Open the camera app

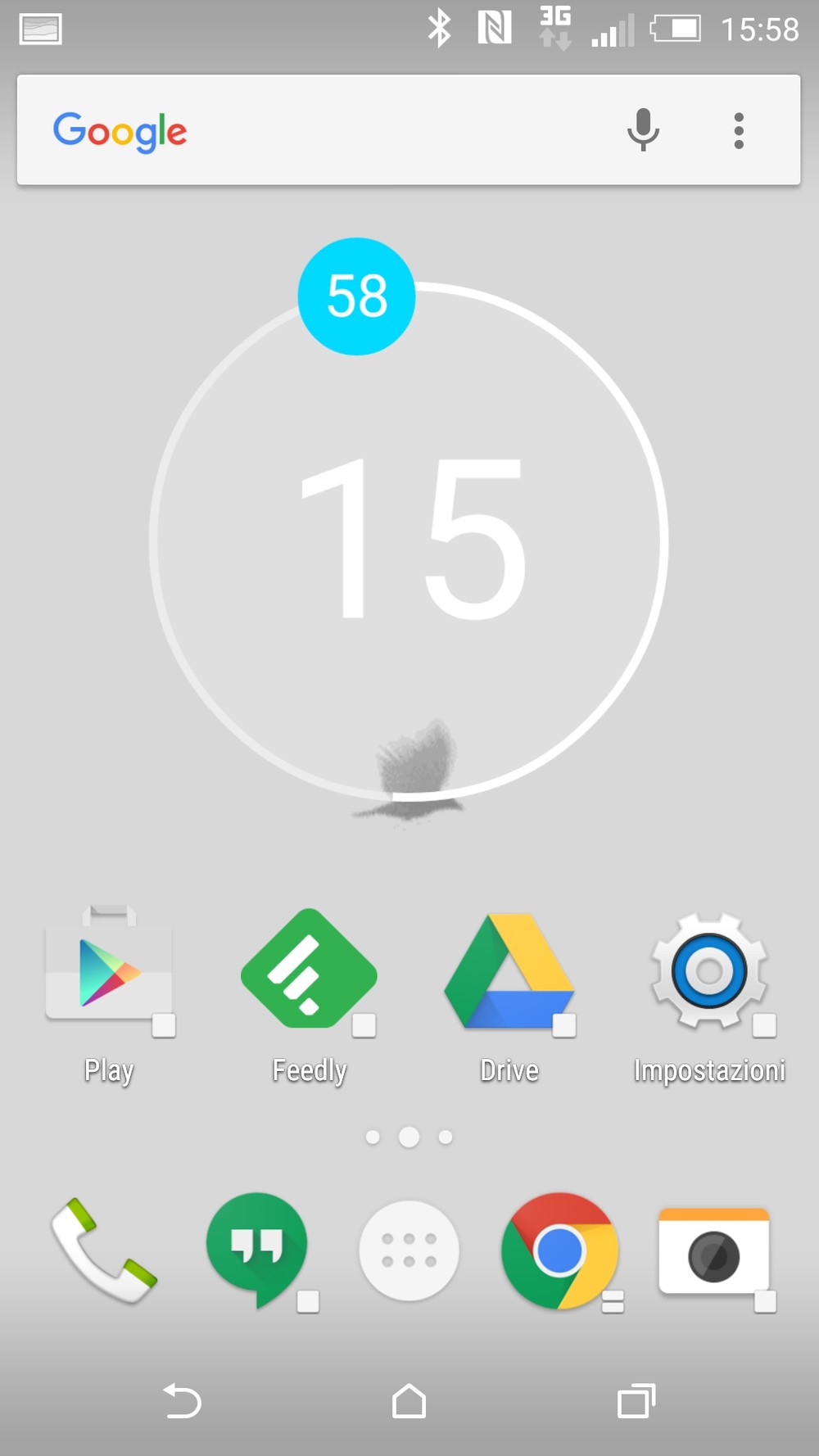(714, 1253)
